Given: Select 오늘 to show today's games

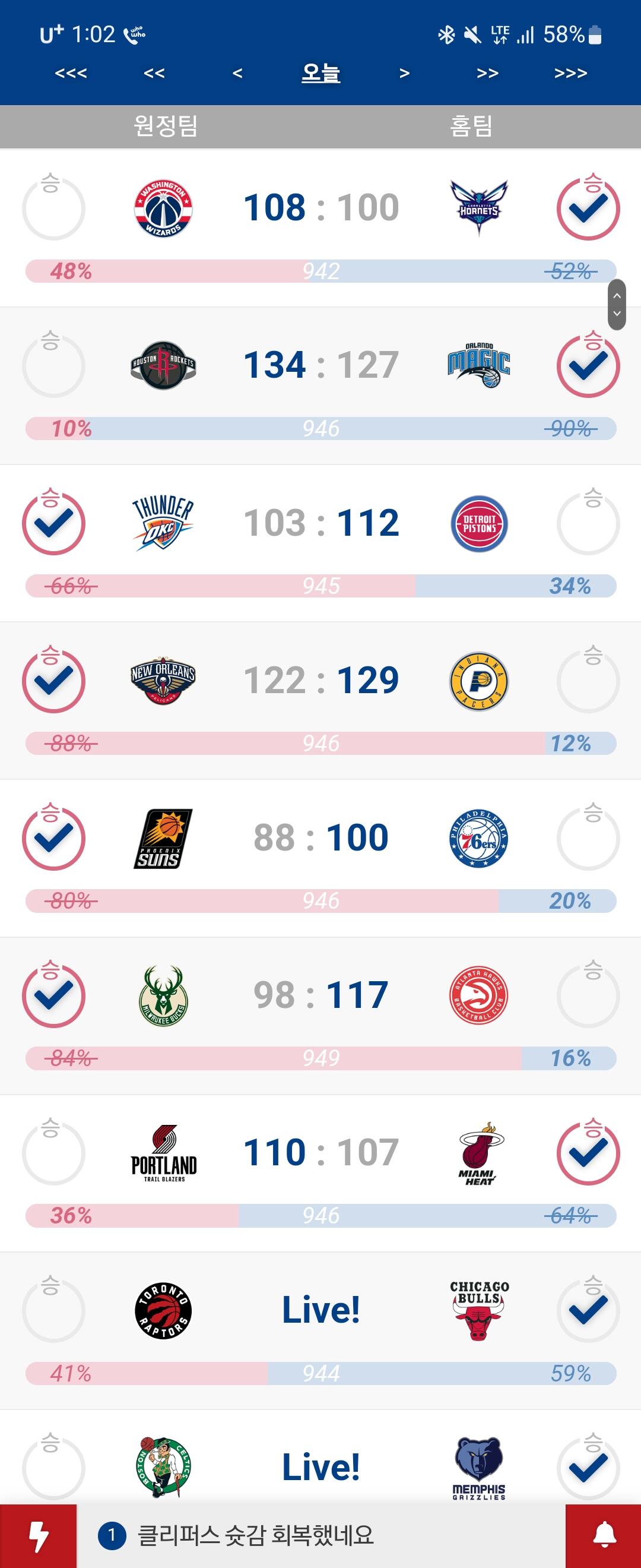Looking at the screenshot, I should 320,74.
